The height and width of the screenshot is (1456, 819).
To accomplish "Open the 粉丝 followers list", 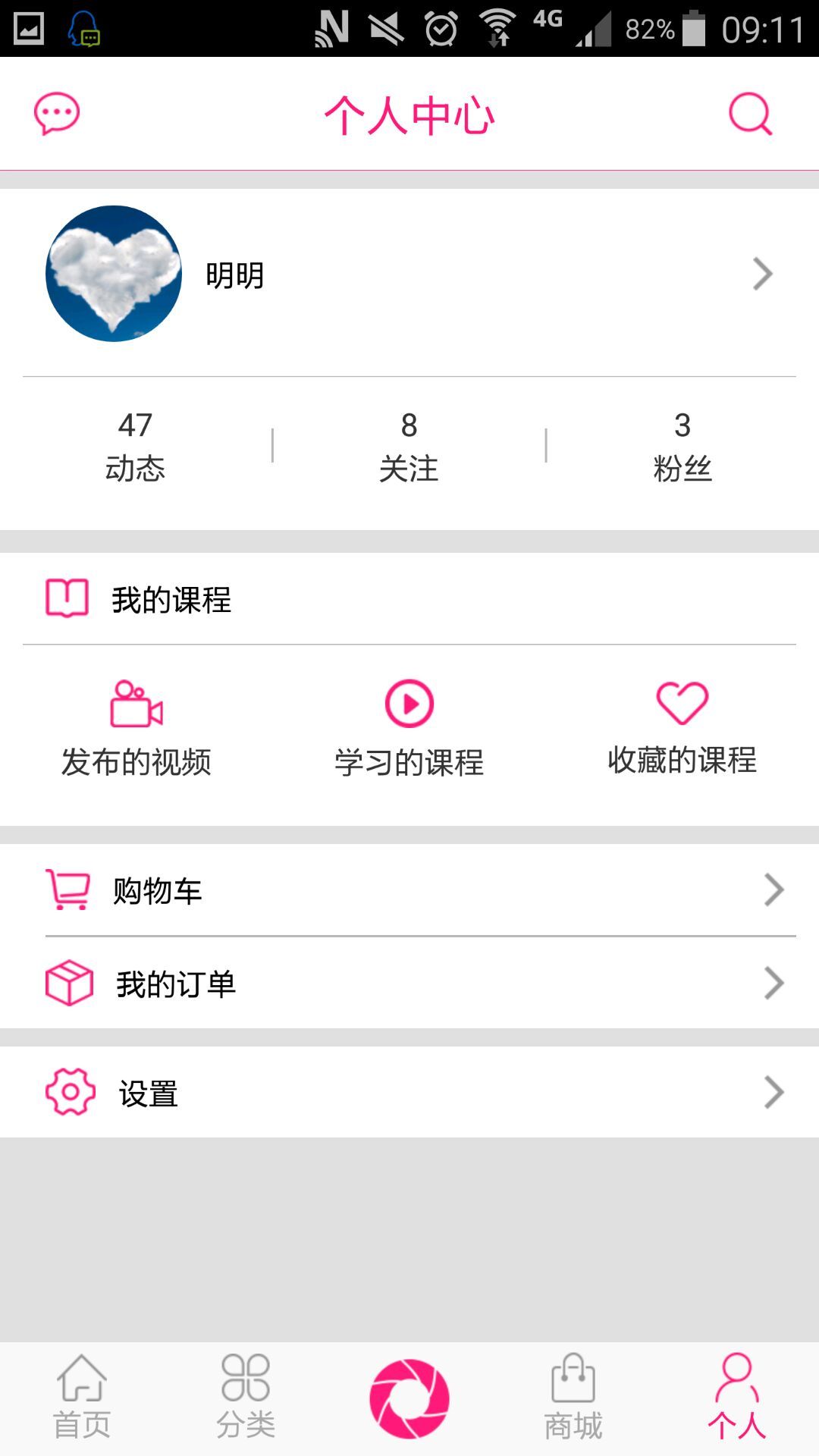I will click(681, 447).
